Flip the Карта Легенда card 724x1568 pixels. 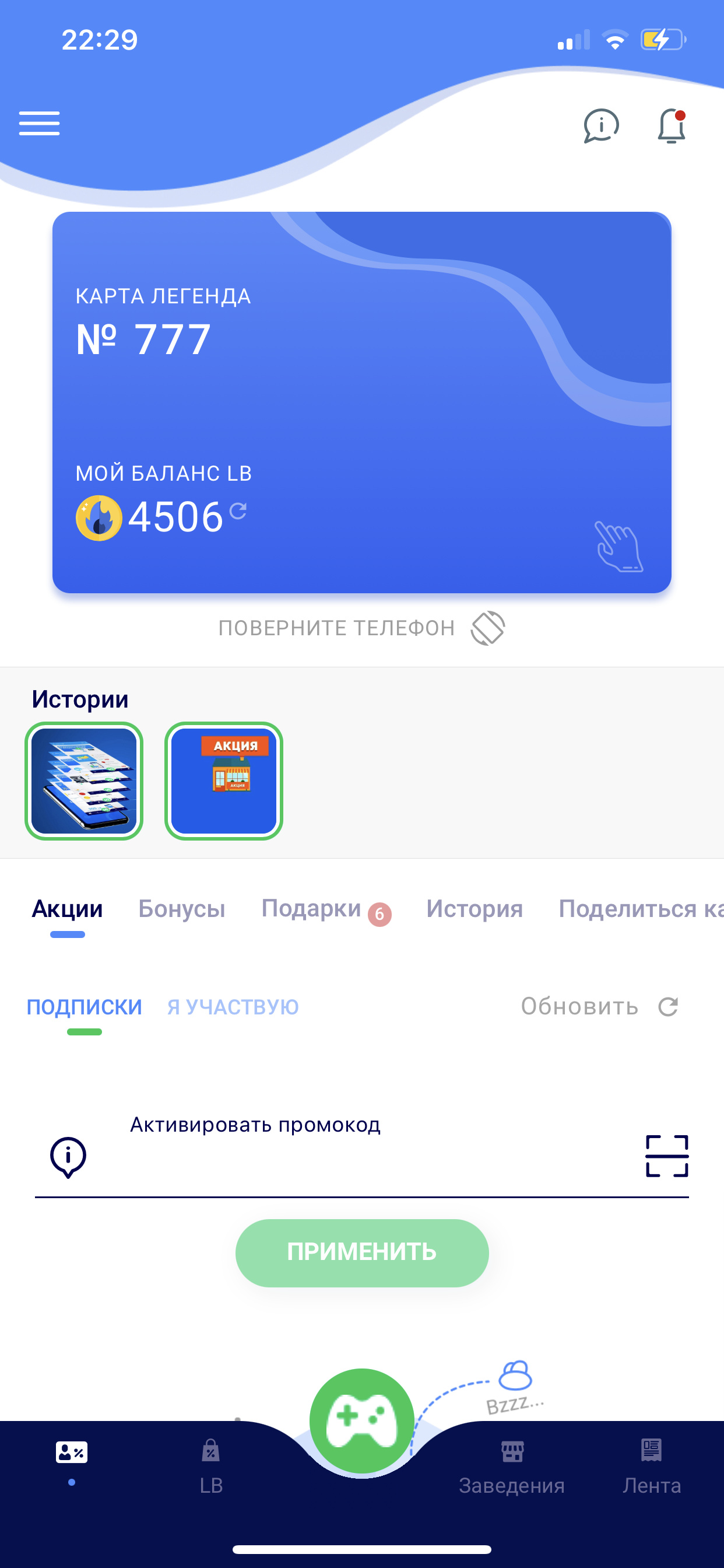click(x=618, y=547)
